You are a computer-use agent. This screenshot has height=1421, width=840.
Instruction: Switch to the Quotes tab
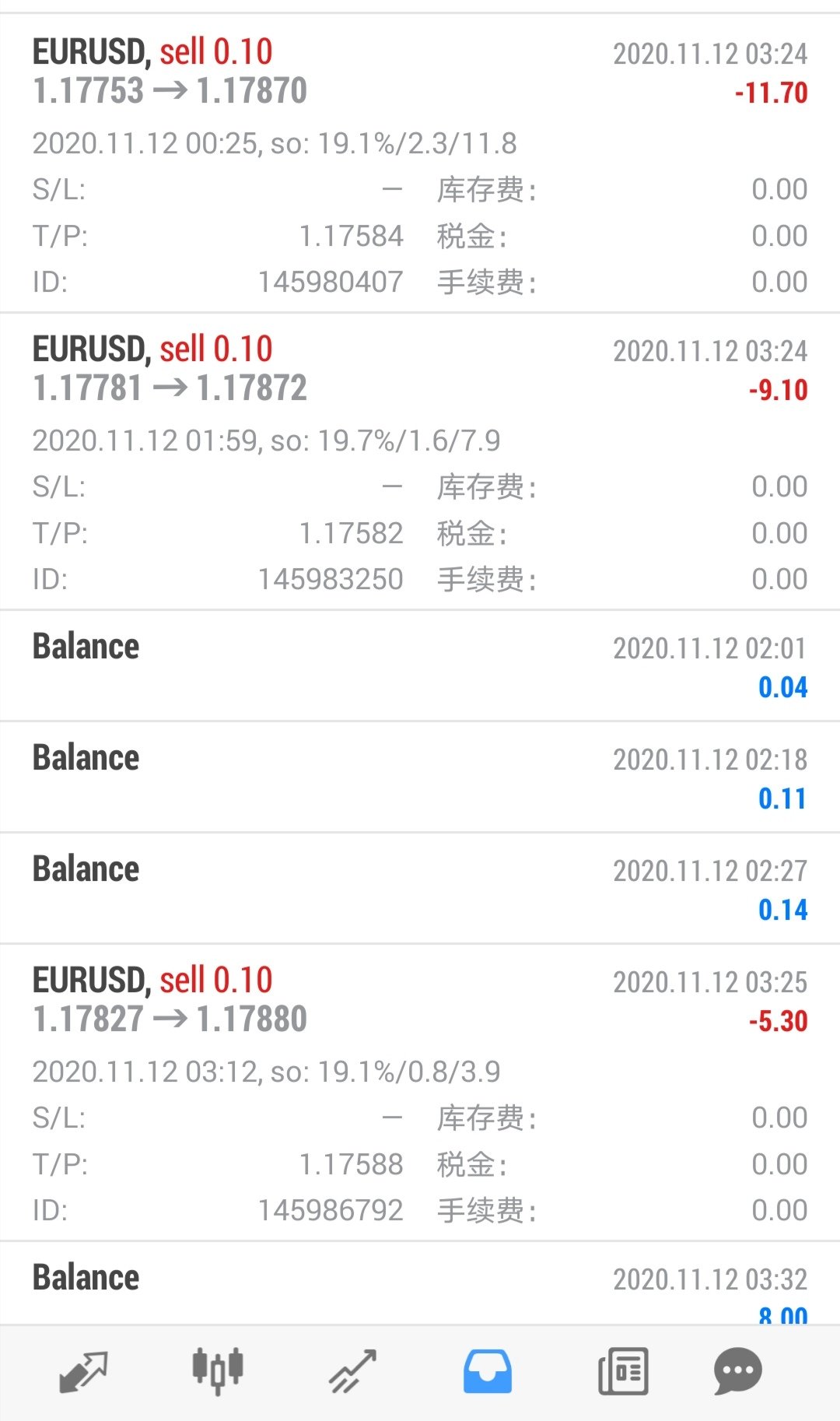coord(83,1372)
